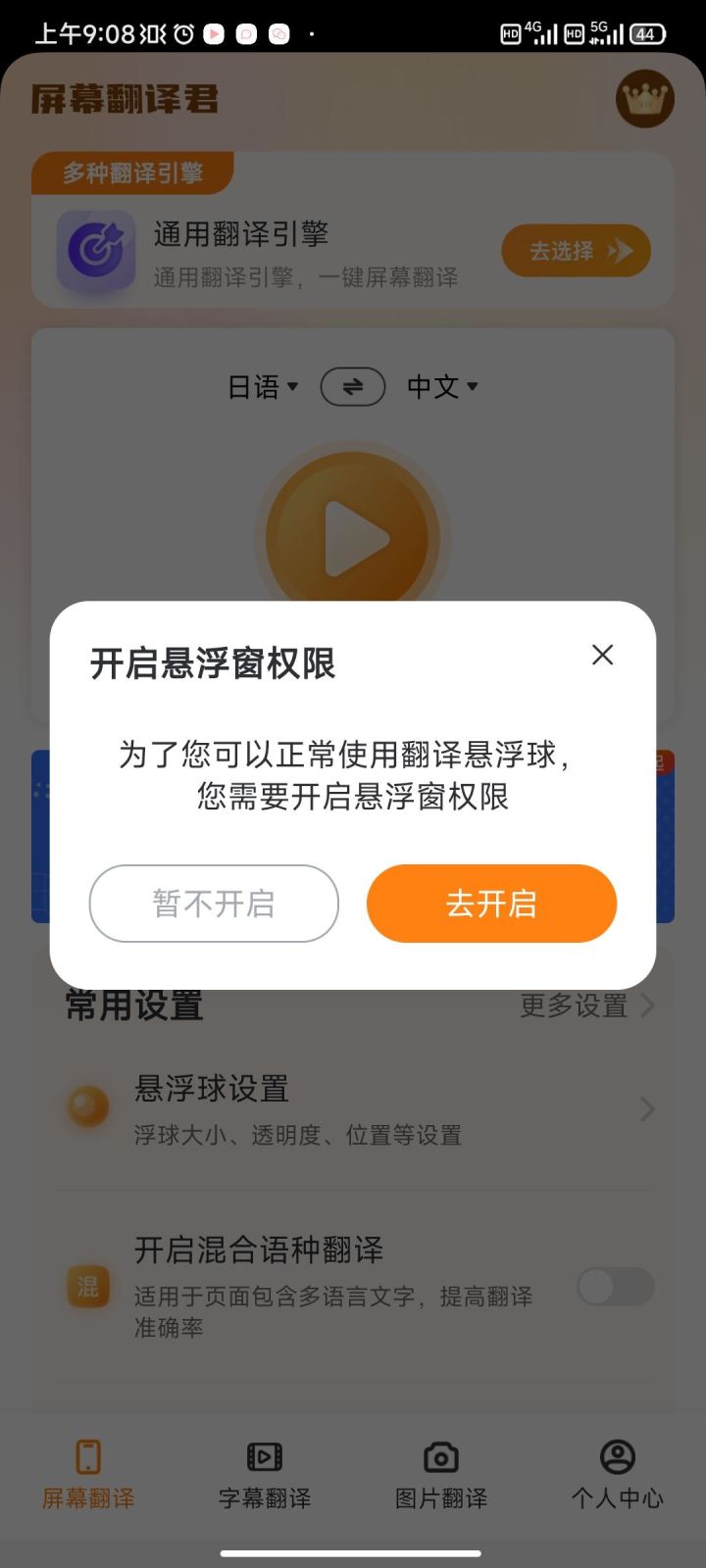Click the 混 mixed-language translation icon
Viewport: 706px width, 1568px height.
coord(87,1287)
